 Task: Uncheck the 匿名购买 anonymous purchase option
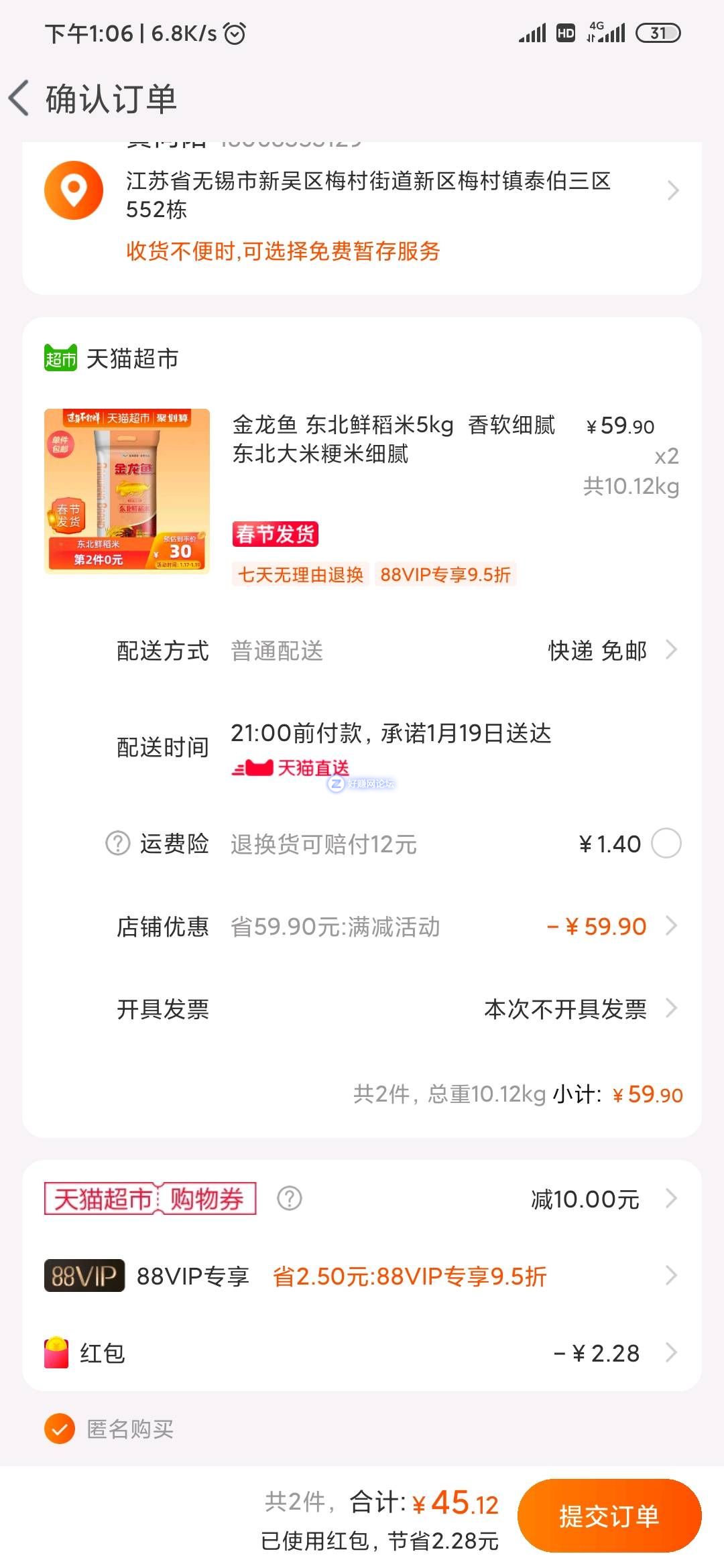[x=60, y=1429]
